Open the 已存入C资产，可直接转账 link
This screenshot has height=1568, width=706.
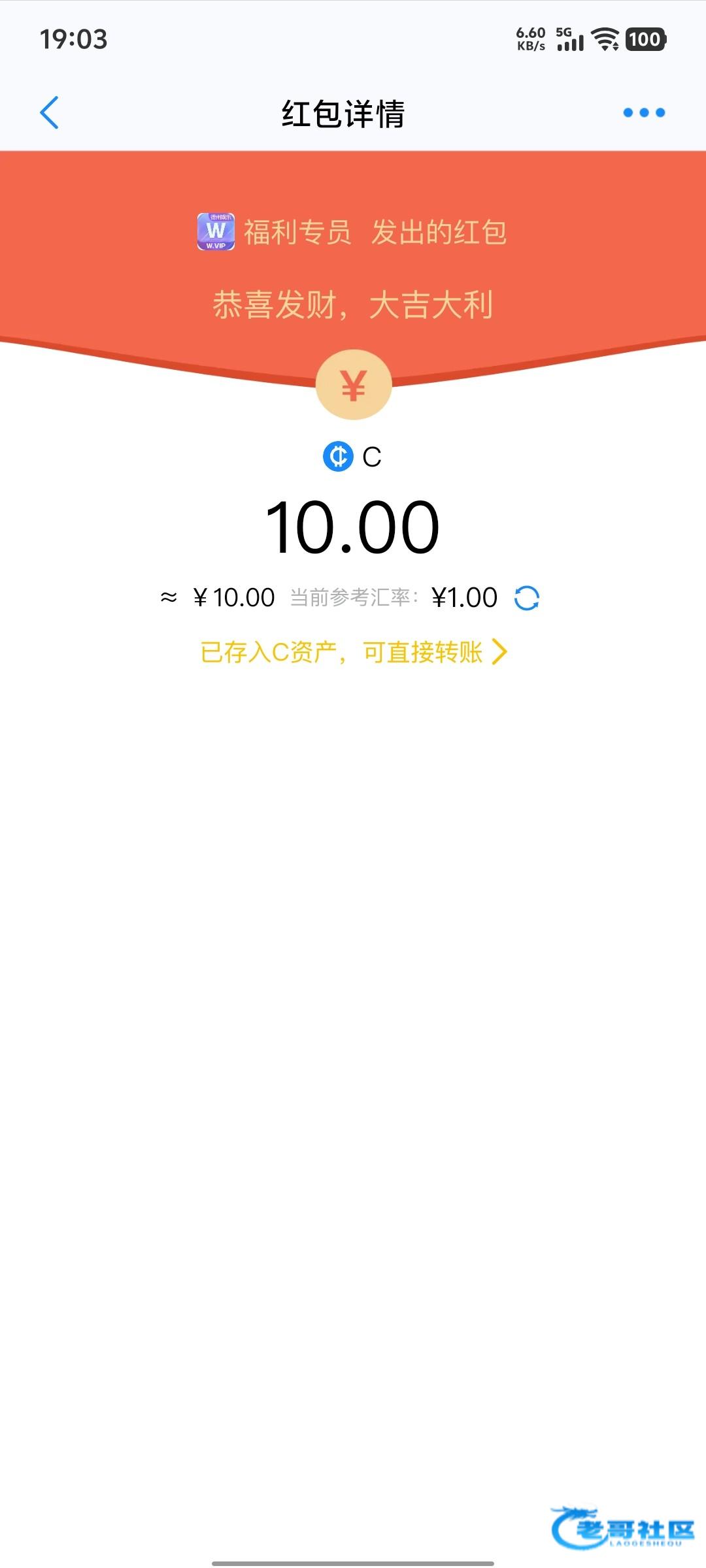pyautogui.click(x=353, y=652)
